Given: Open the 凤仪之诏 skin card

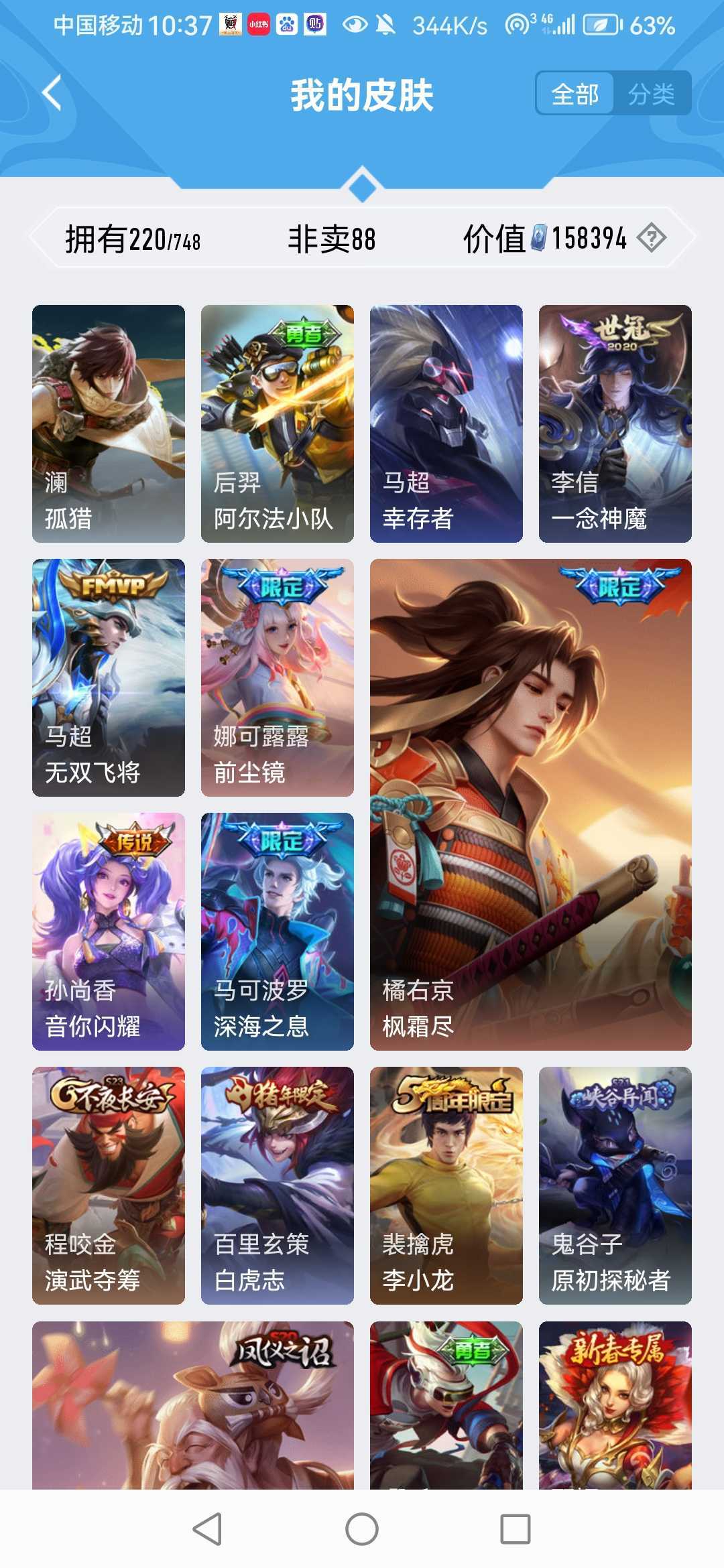Looking at the screenshot, I should coord(193,1406).
